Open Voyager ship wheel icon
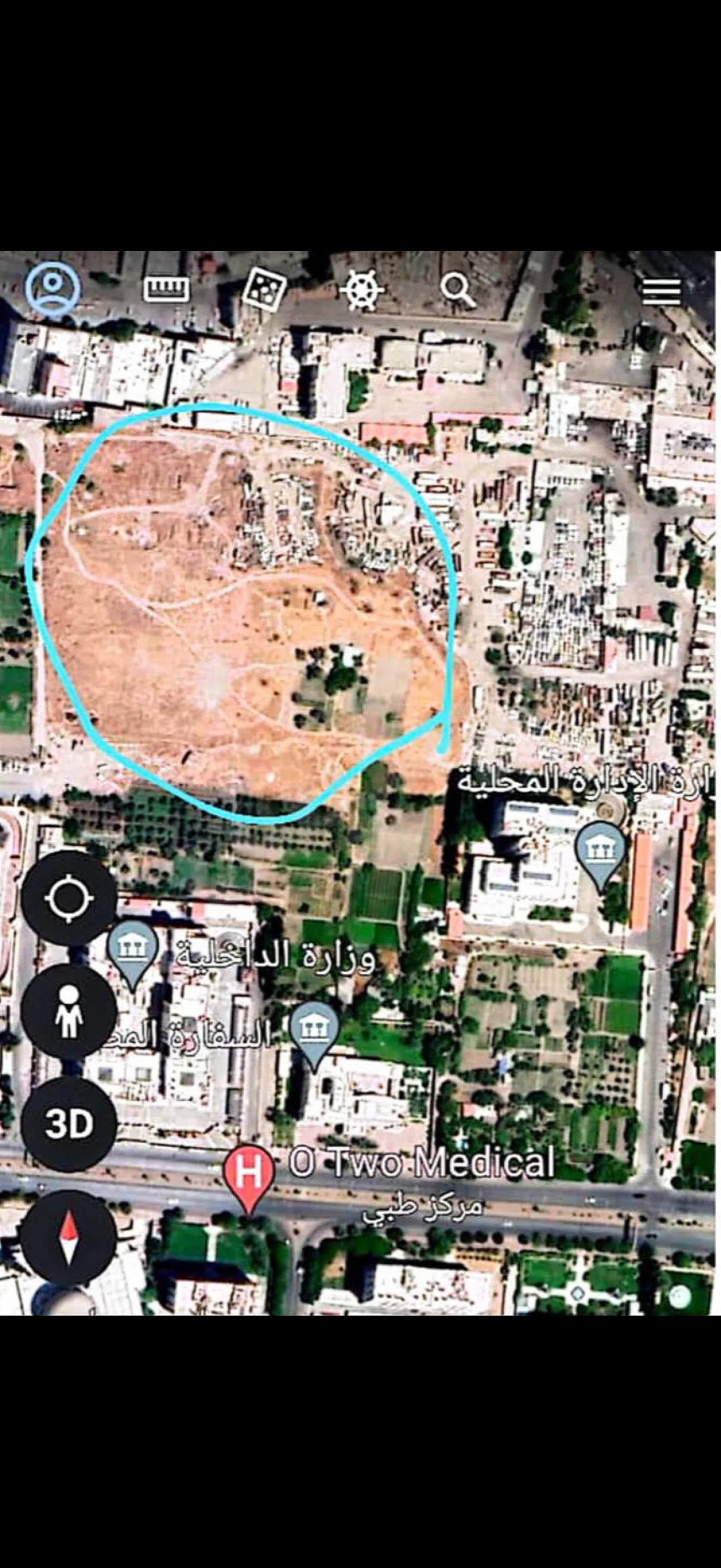 (x=362, y=288)
